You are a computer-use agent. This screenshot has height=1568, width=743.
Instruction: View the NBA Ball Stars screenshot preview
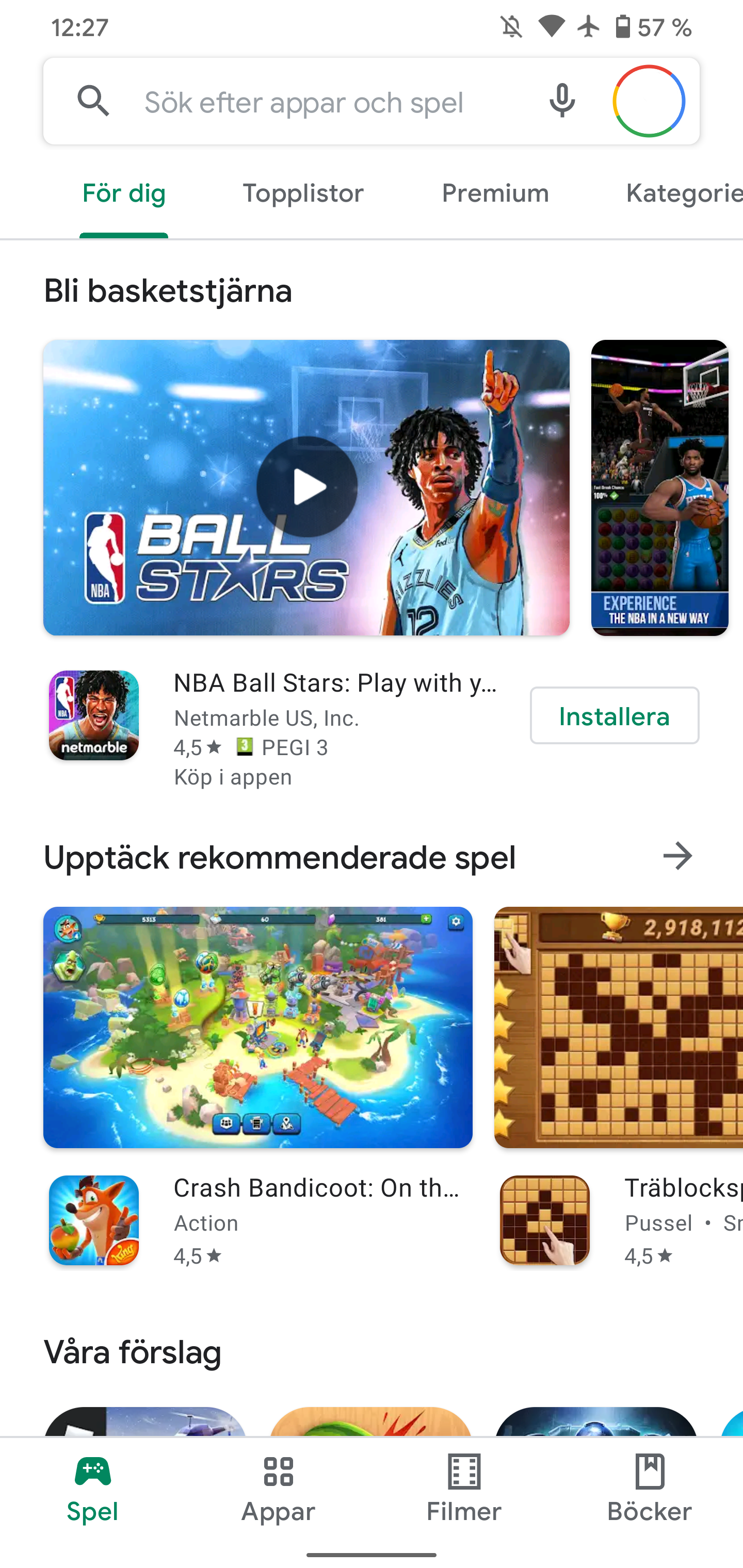click(659, 487)
